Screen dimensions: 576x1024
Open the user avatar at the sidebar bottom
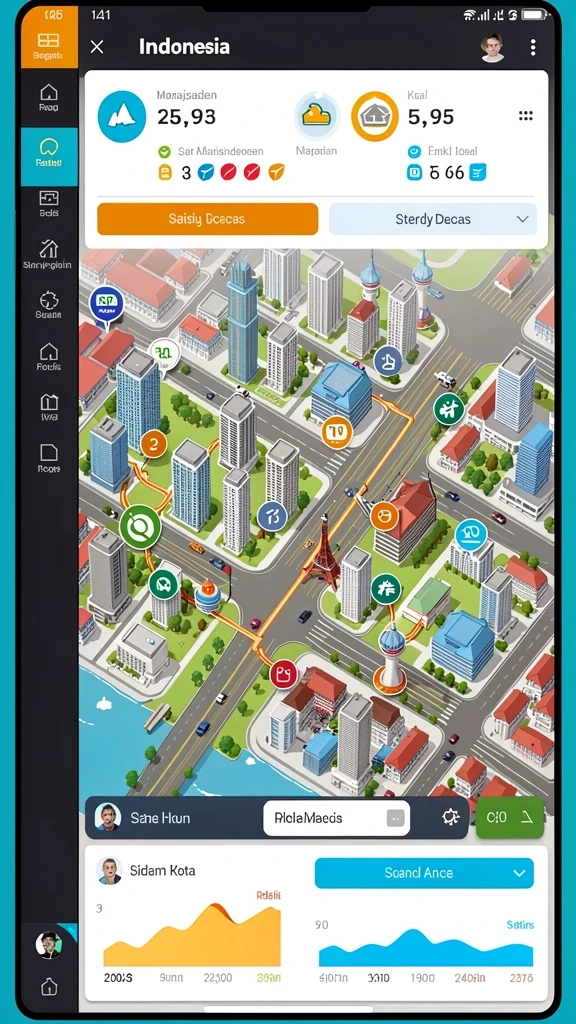[49, 944]
